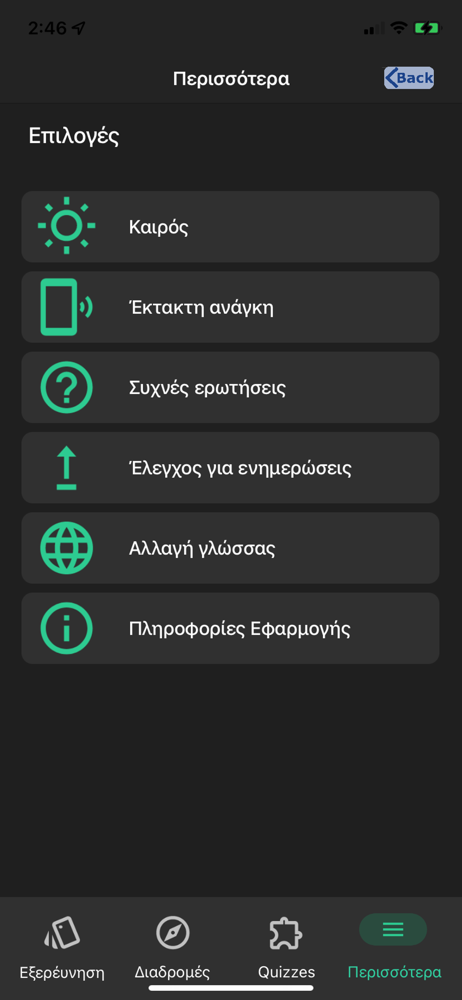Screen dimensions: 462x1000
Task: Open Αλλαγή γλώσσας language setting
Action: [x=230, y=548]
